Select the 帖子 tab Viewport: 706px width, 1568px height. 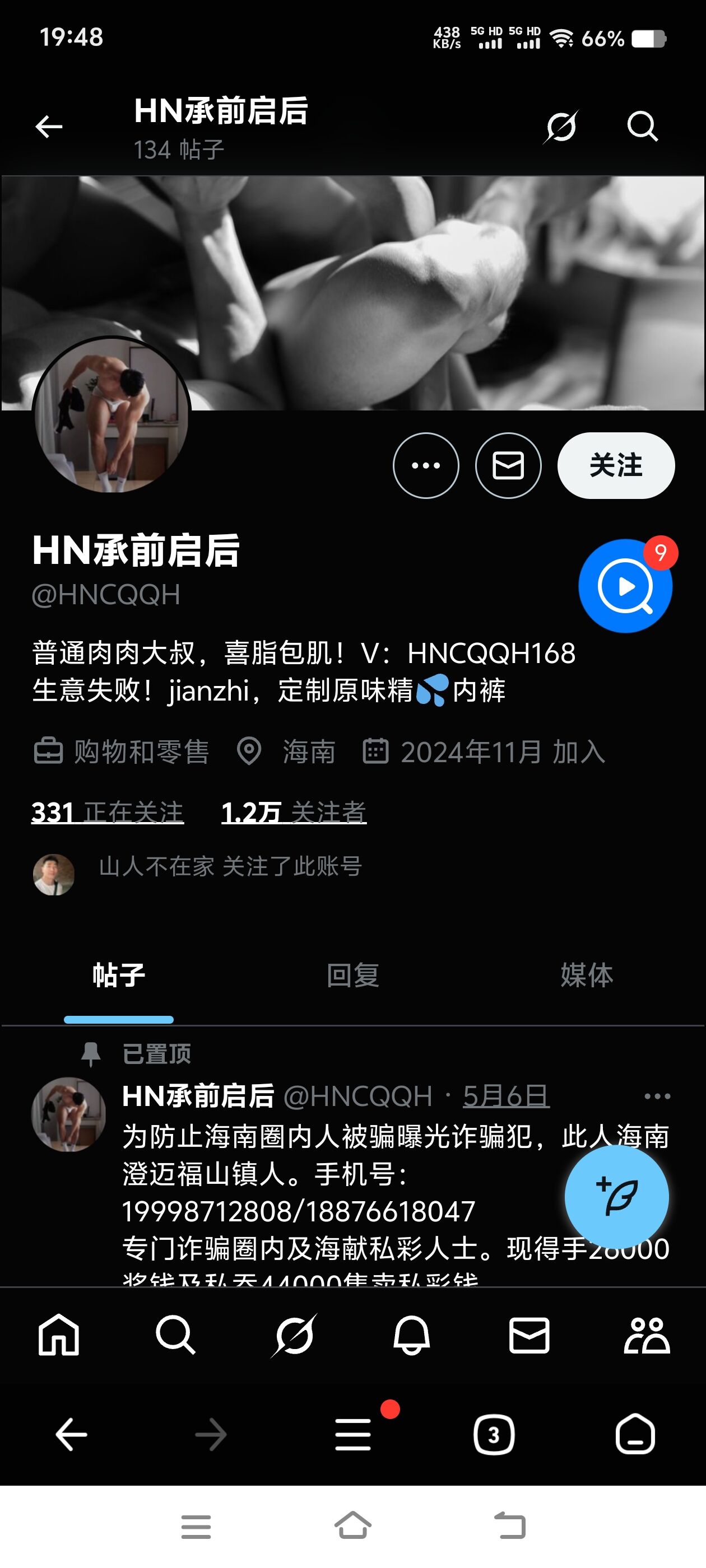pyautogui.click(x=119, y=975)
